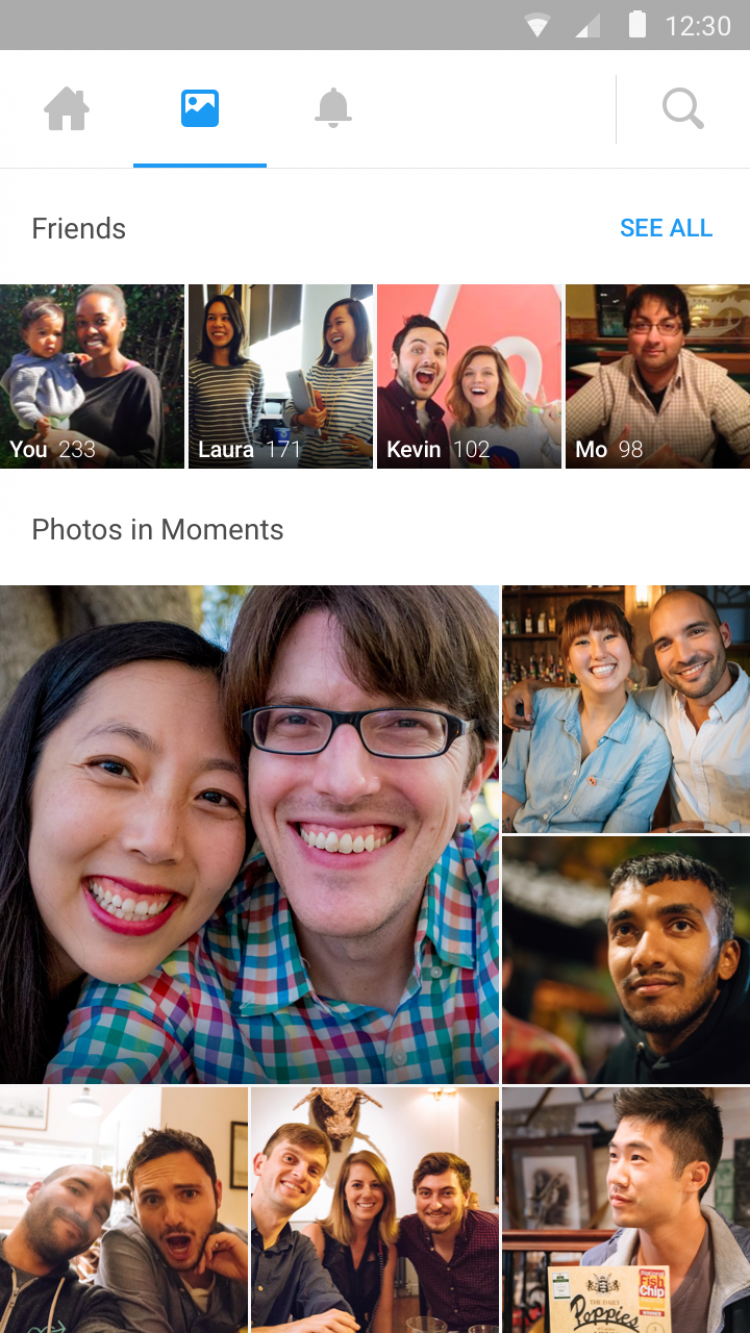
Task: View the group photo of three friends
Action: 375,1210
